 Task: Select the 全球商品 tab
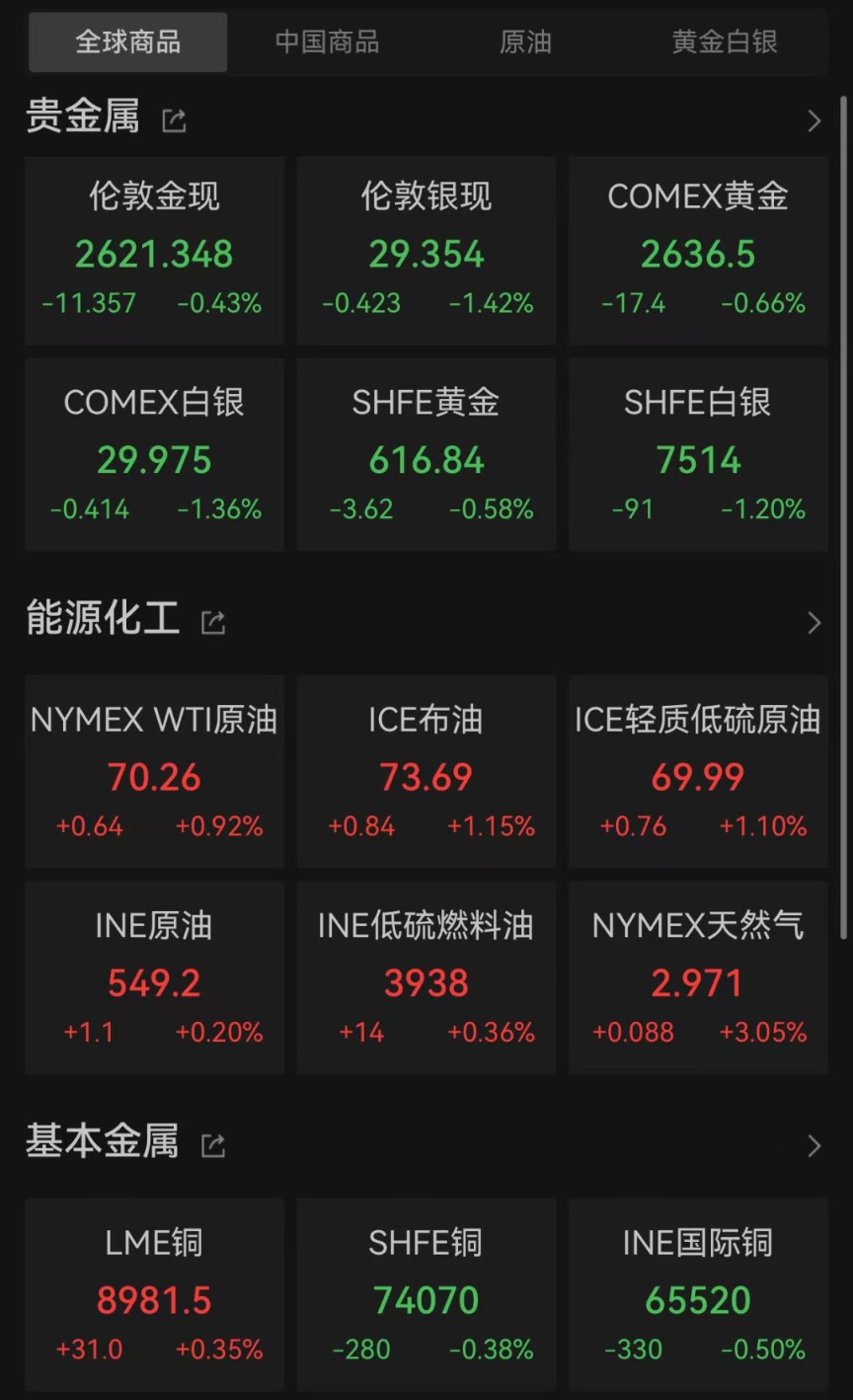[127, 41]
